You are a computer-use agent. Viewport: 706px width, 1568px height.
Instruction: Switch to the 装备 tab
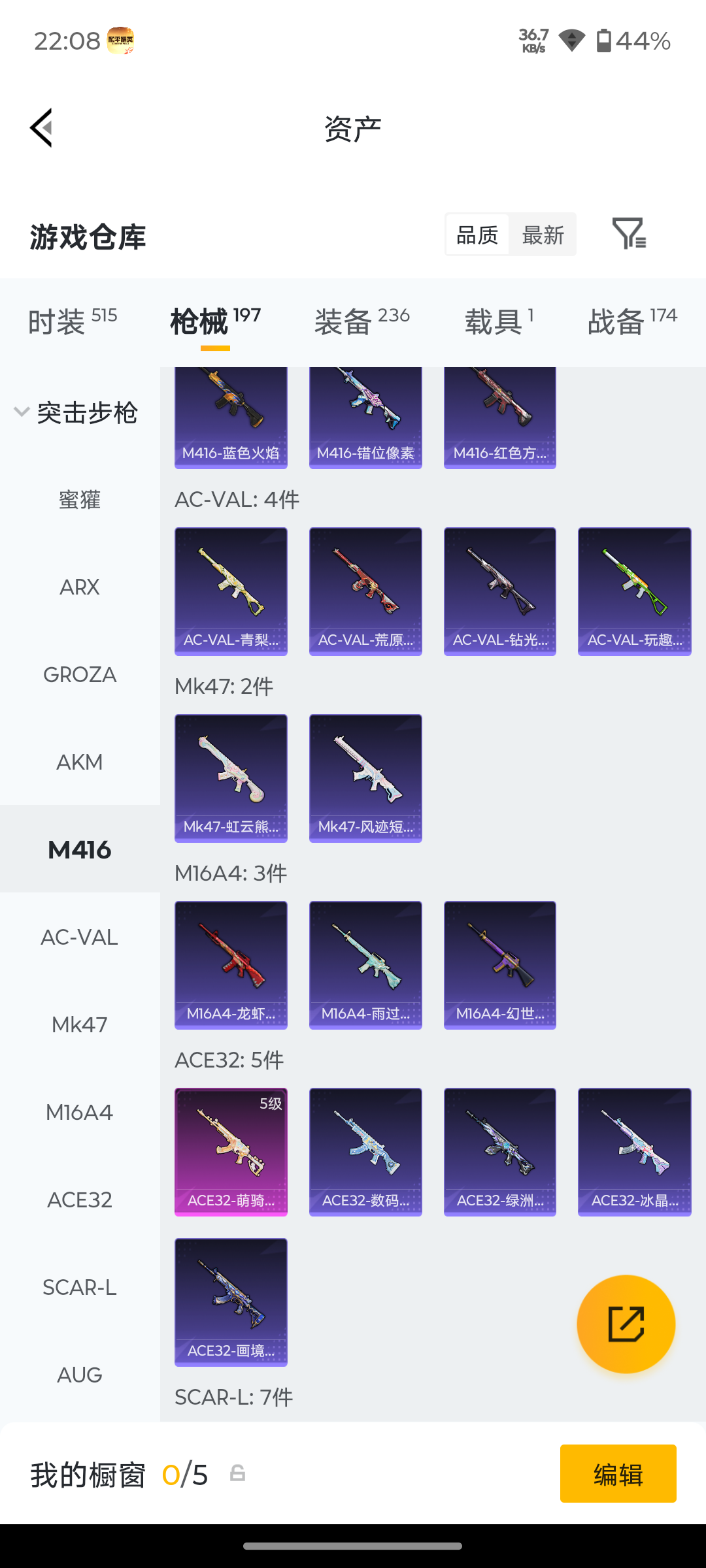tap(361, 321)
